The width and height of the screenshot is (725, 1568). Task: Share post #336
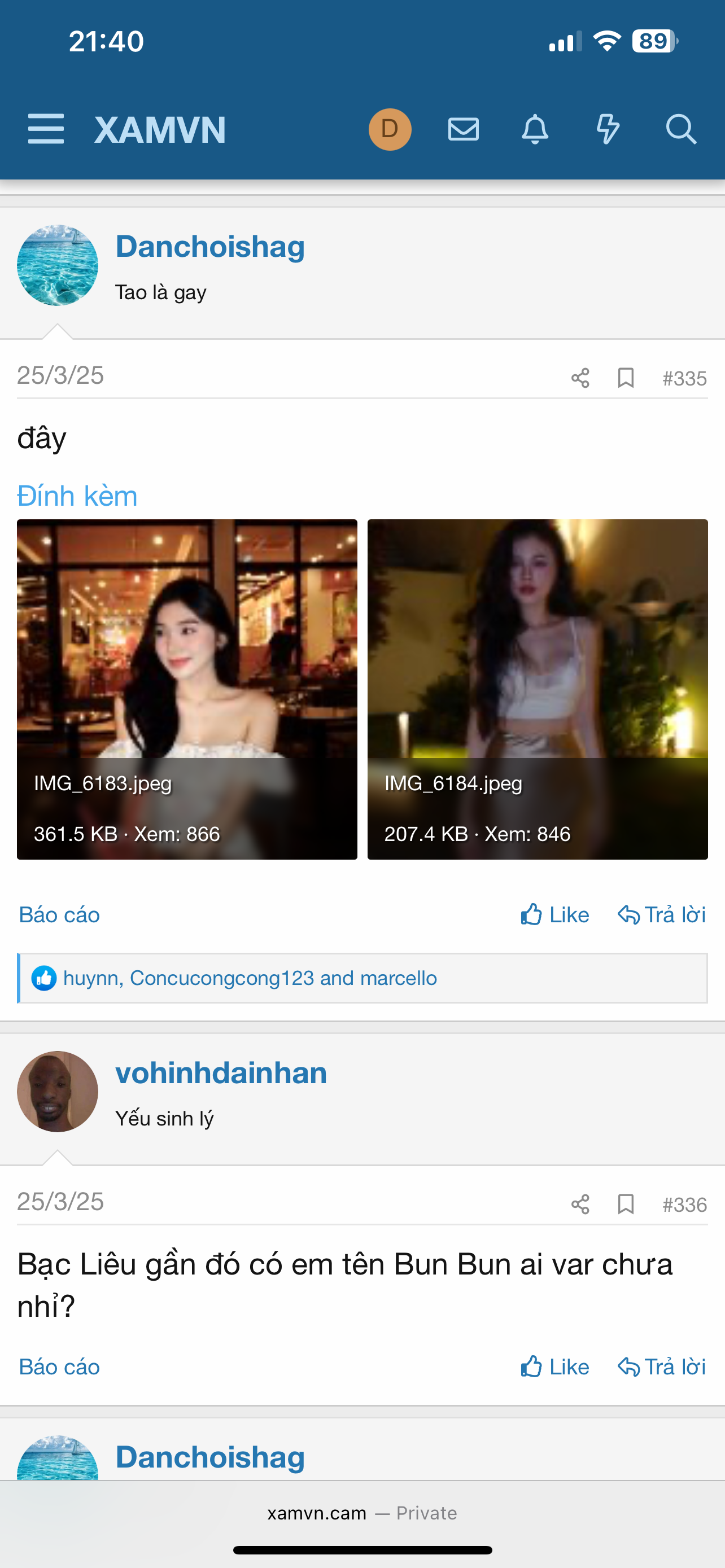pyautogui.click(x=580, y=1204)
